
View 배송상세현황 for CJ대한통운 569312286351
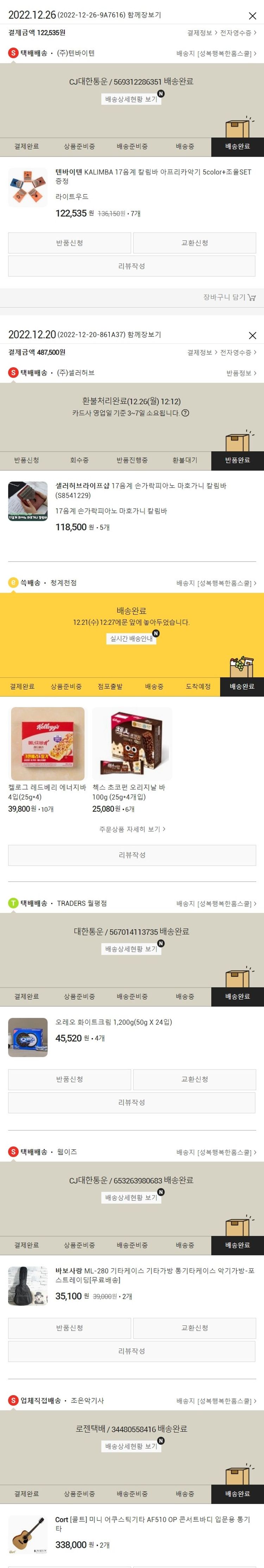tap(131, 99)
